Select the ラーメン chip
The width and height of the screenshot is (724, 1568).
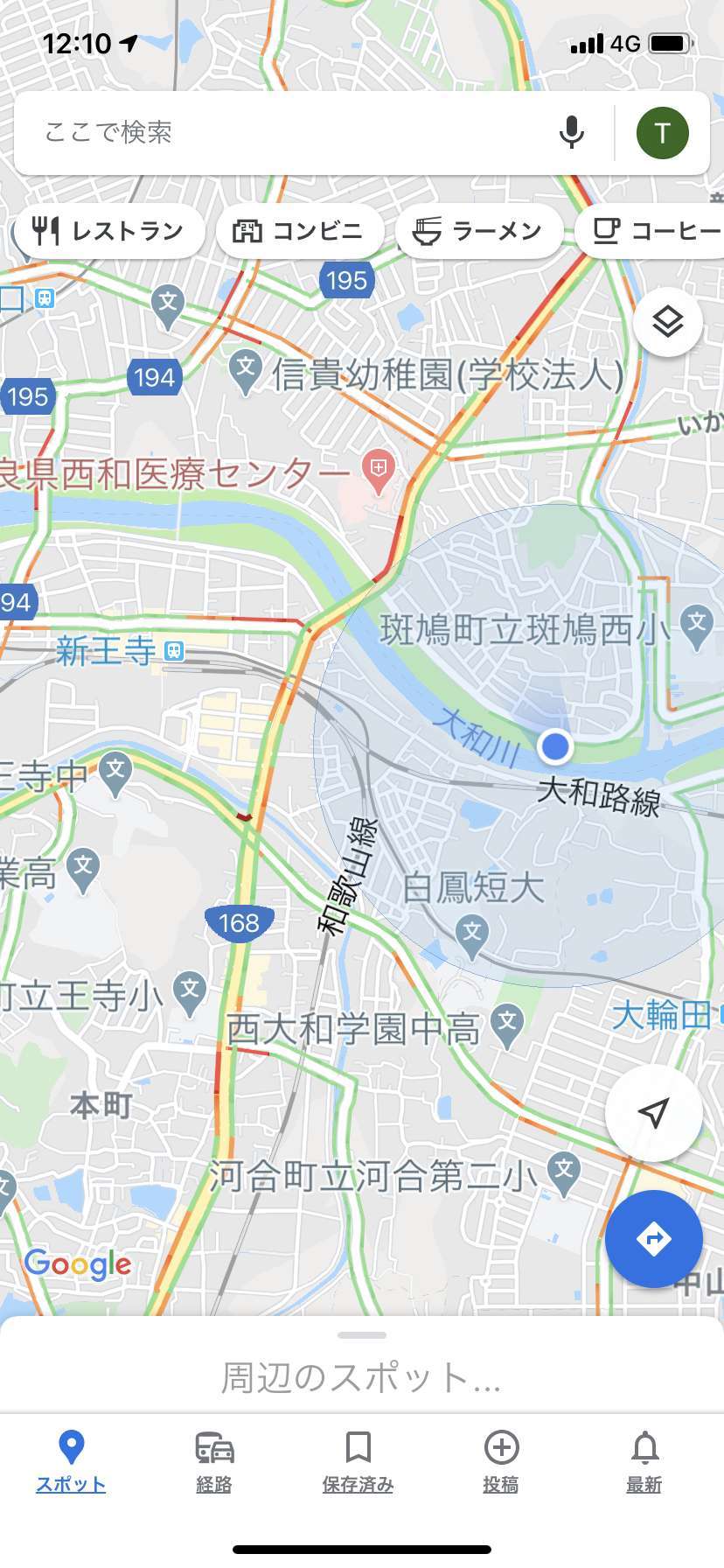pyautogui.click(x=479, y=231)
